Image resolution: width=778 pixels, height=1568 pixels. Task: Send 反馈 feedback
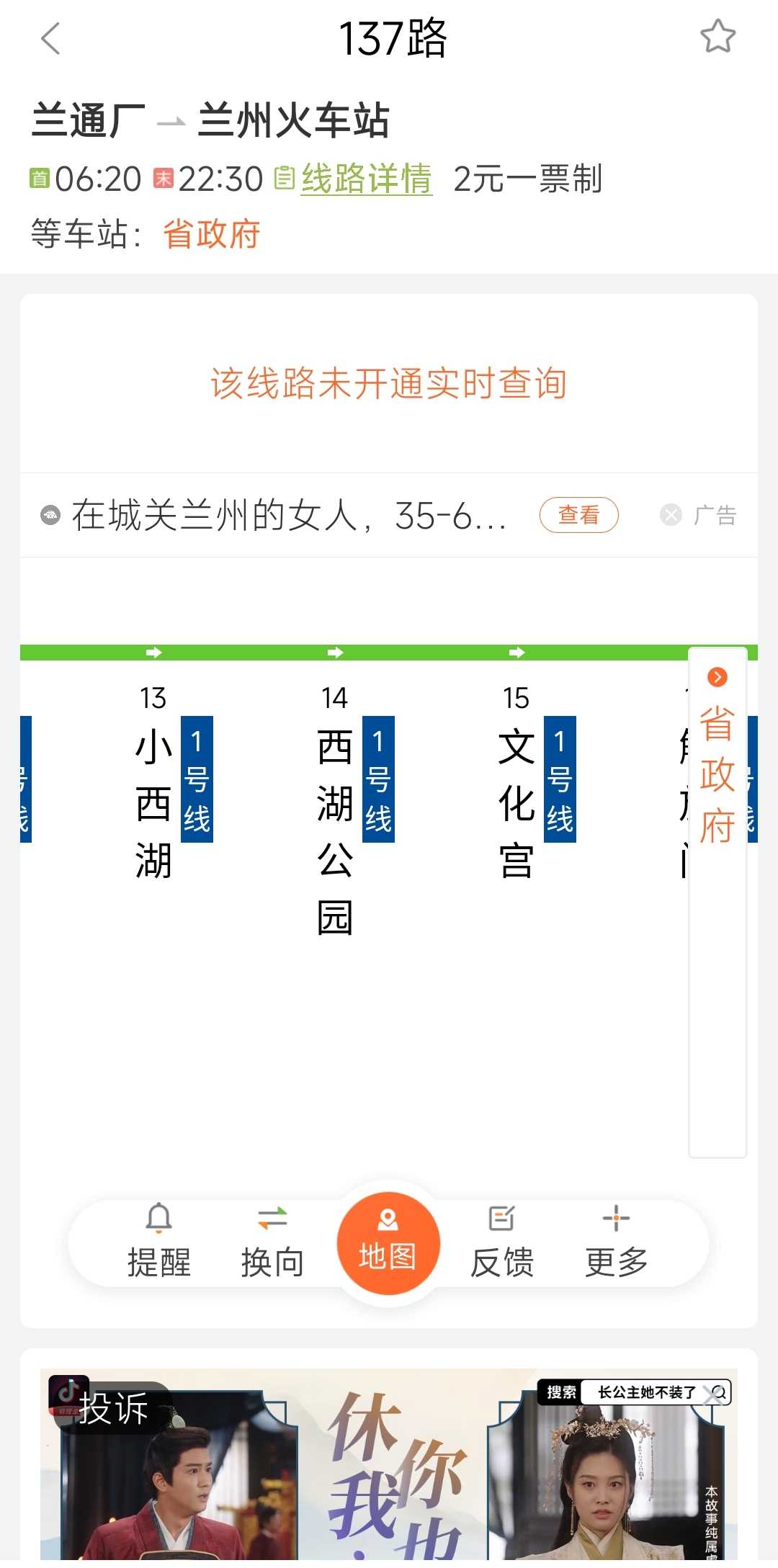tap(501, 1242)
